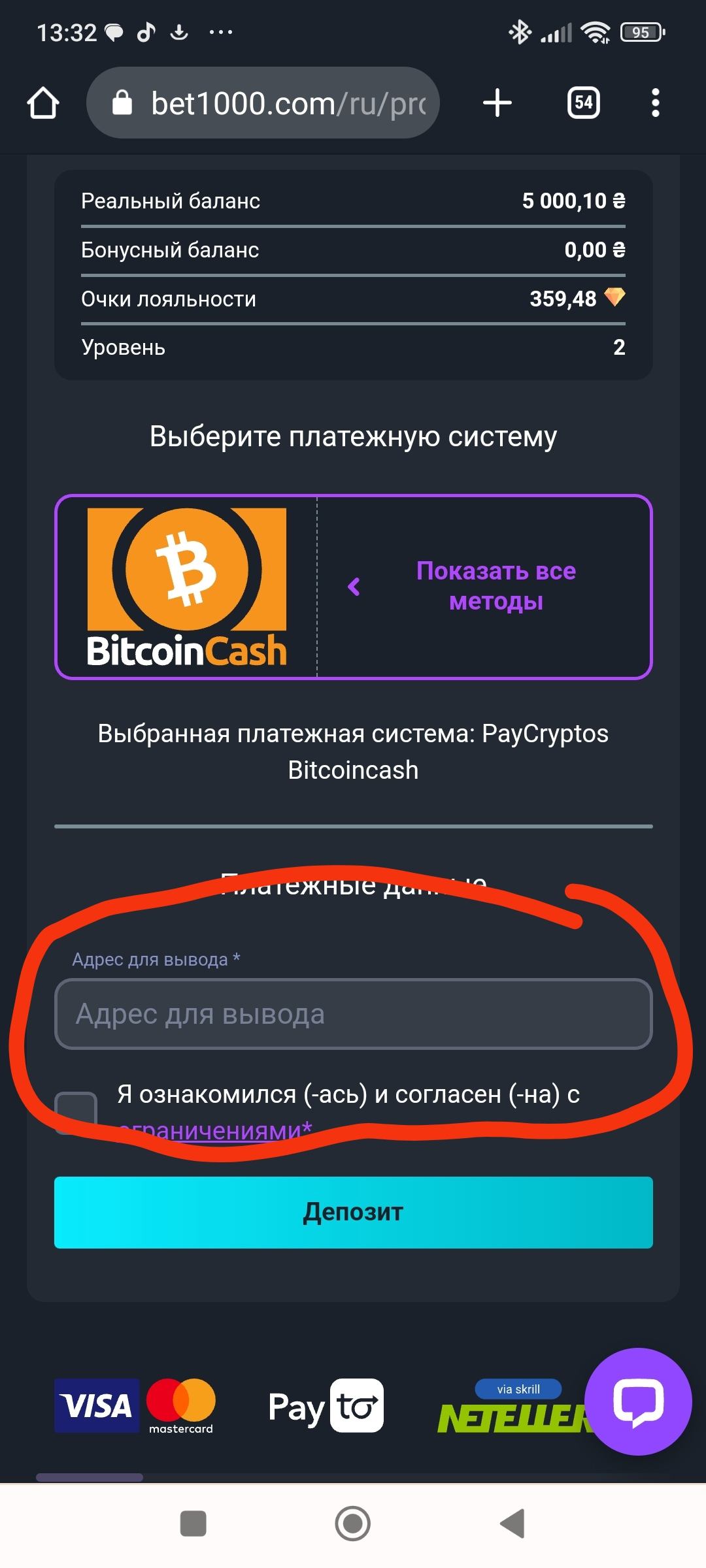Tap the bet1000.com address bar
The image size is (706, 1568).
click(x=275, y=103)
